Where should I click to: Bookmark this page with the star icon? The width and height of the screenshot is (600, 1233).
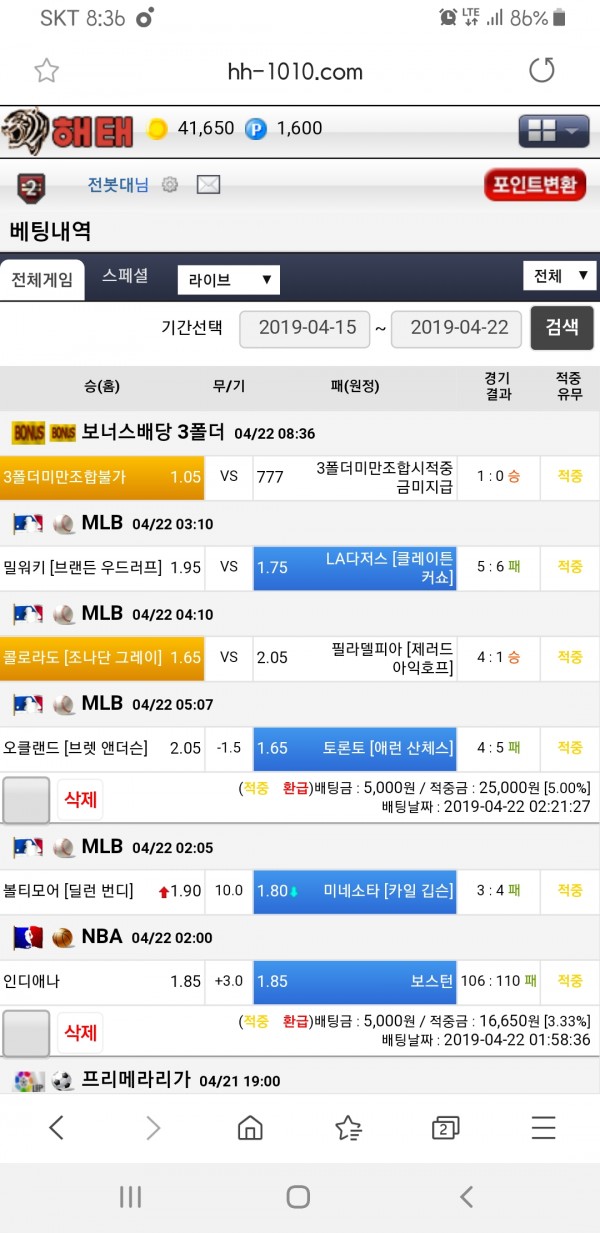(47, 71)
